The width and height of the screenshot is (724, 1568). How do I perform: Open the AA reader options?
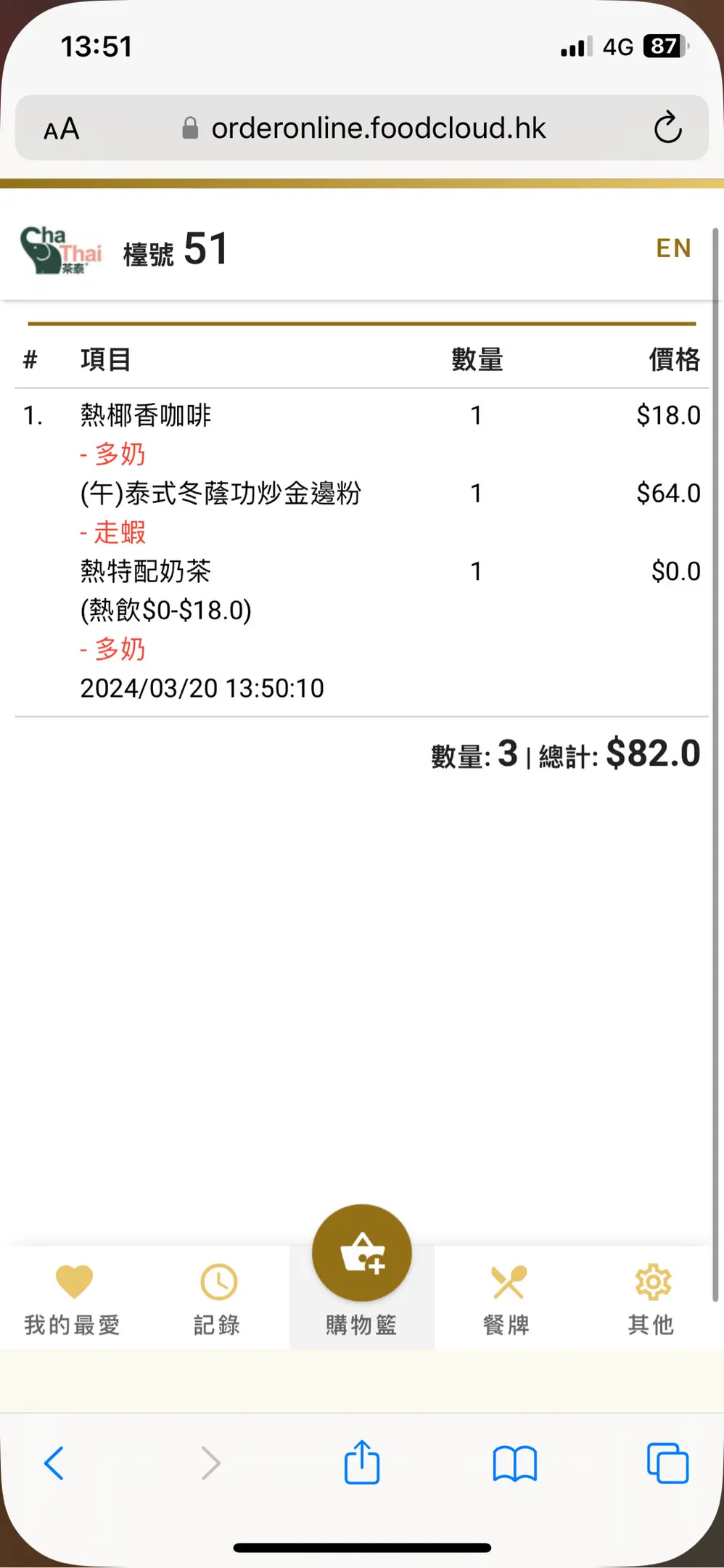62,129
